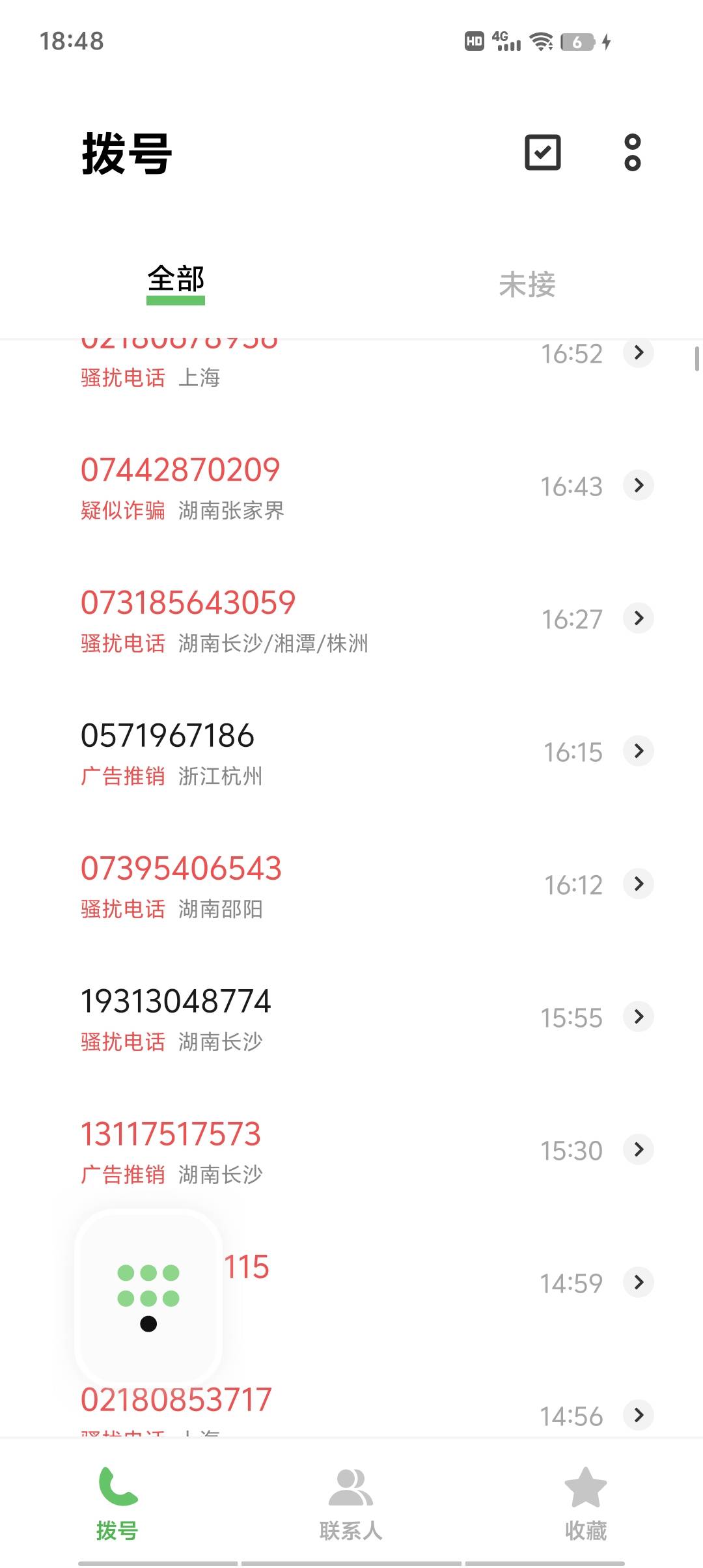Call 07395406543 from 湖南邵阳
The image size is (703, 1568).
(351, 886)
